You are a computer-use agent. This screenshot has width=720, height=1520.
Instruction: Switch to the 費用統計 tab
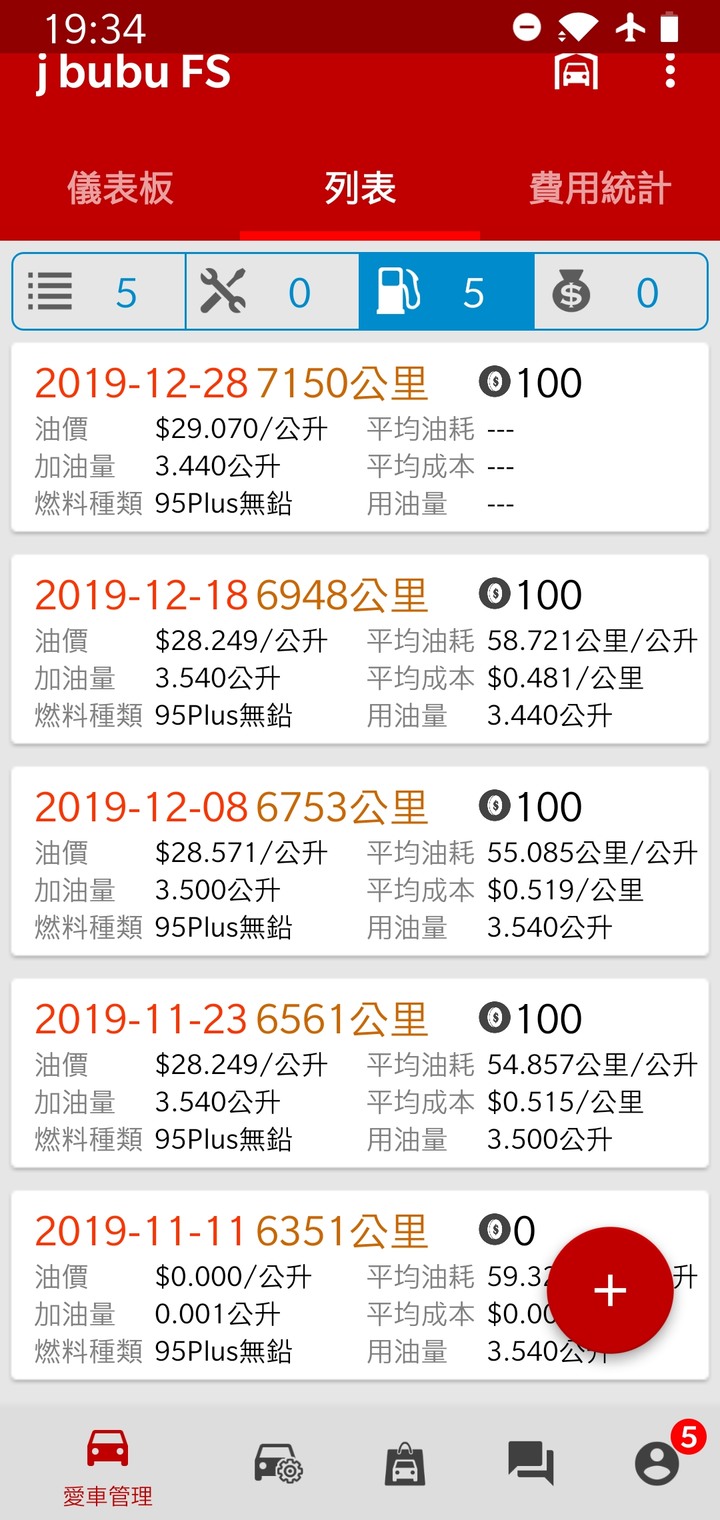600,188
